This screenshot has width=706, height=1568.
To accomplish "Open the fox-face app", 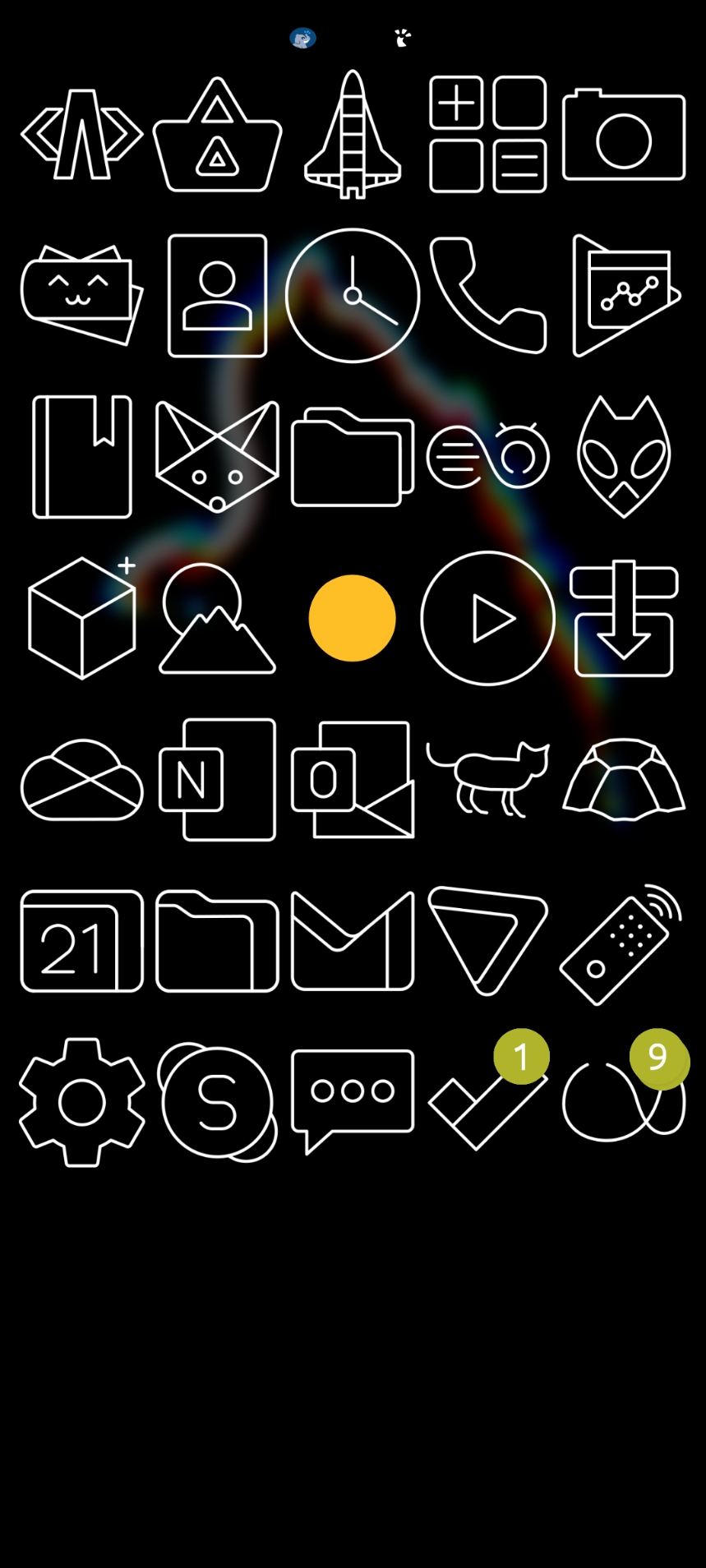I will (218, 457).
